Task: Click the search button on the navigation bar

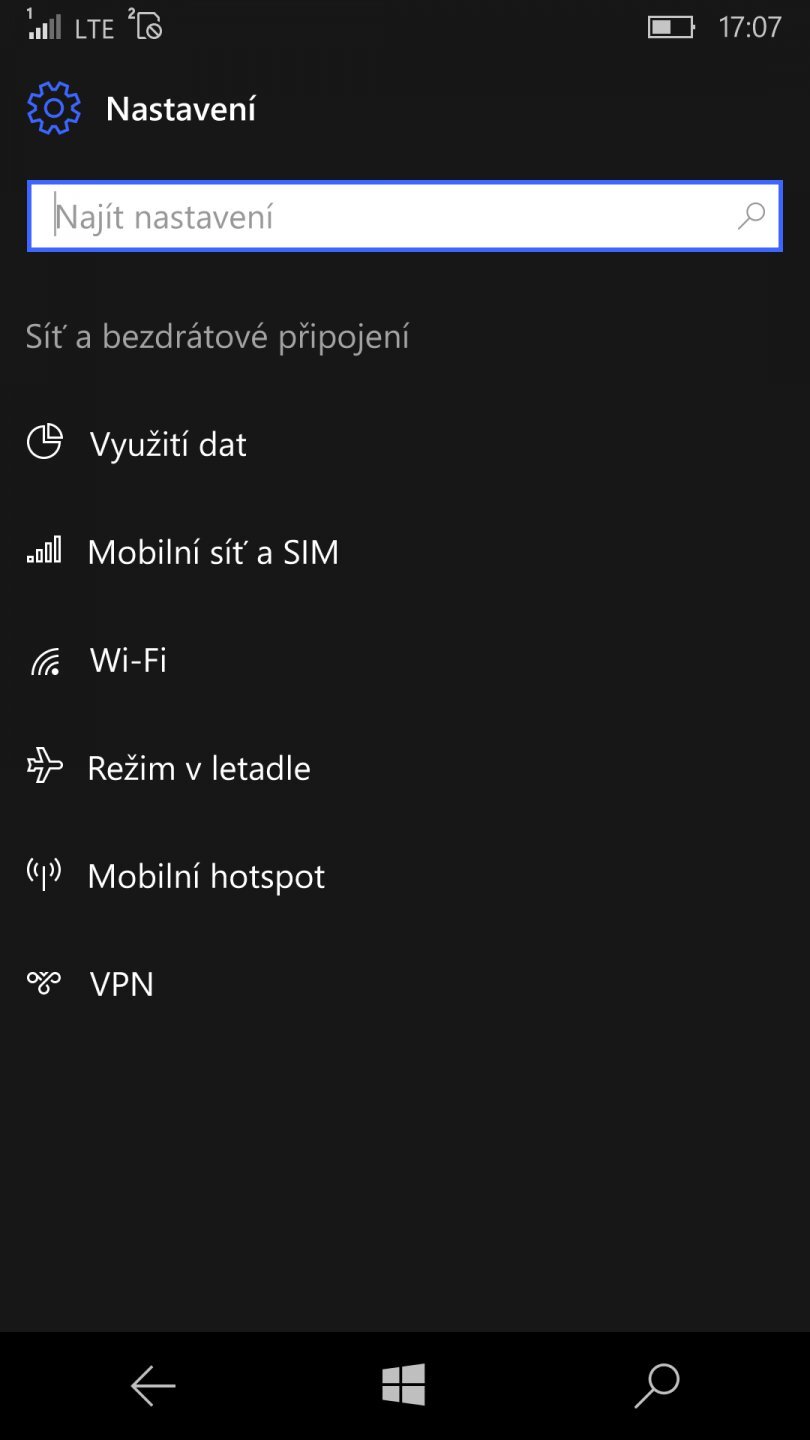Action: pos(657,1385)
